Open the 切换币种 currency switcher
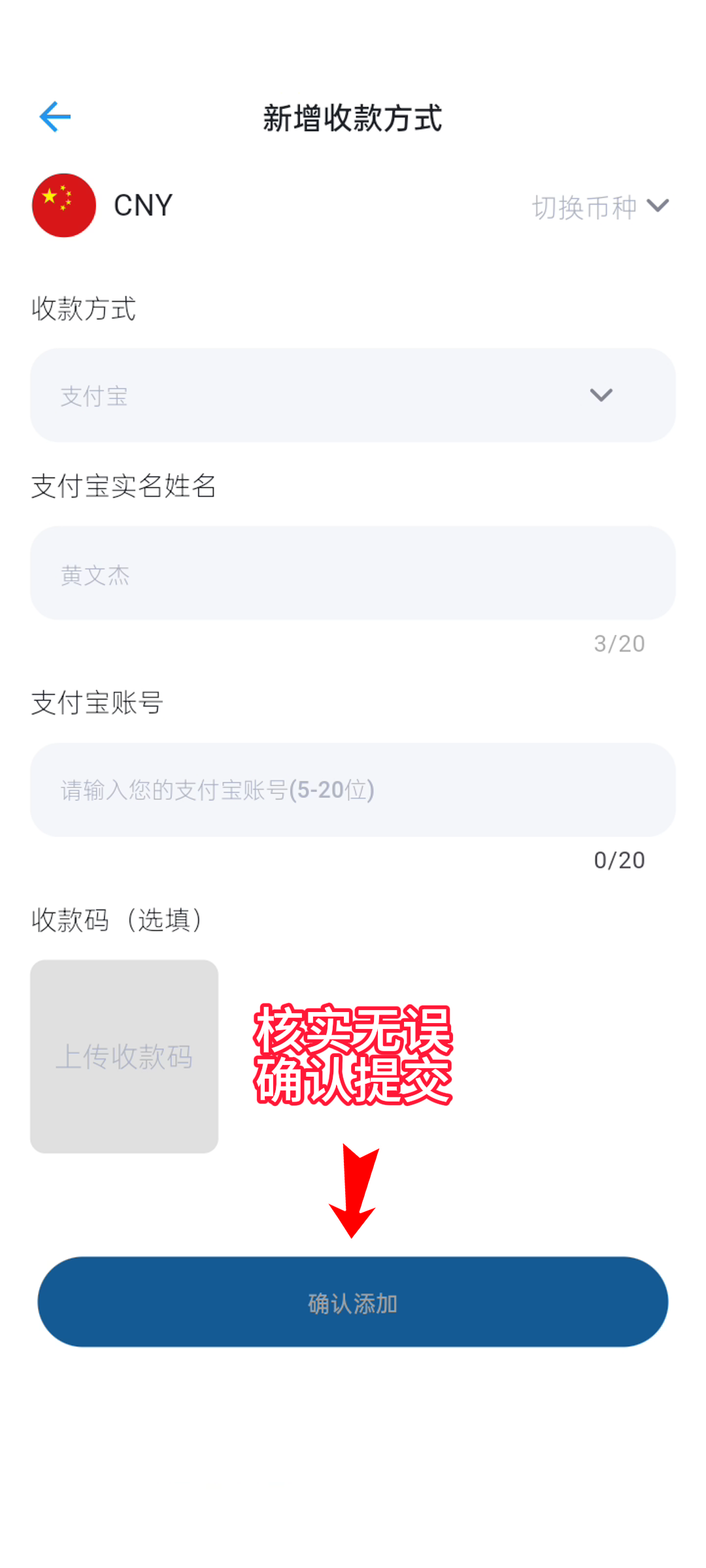 (x=600, y=206)
